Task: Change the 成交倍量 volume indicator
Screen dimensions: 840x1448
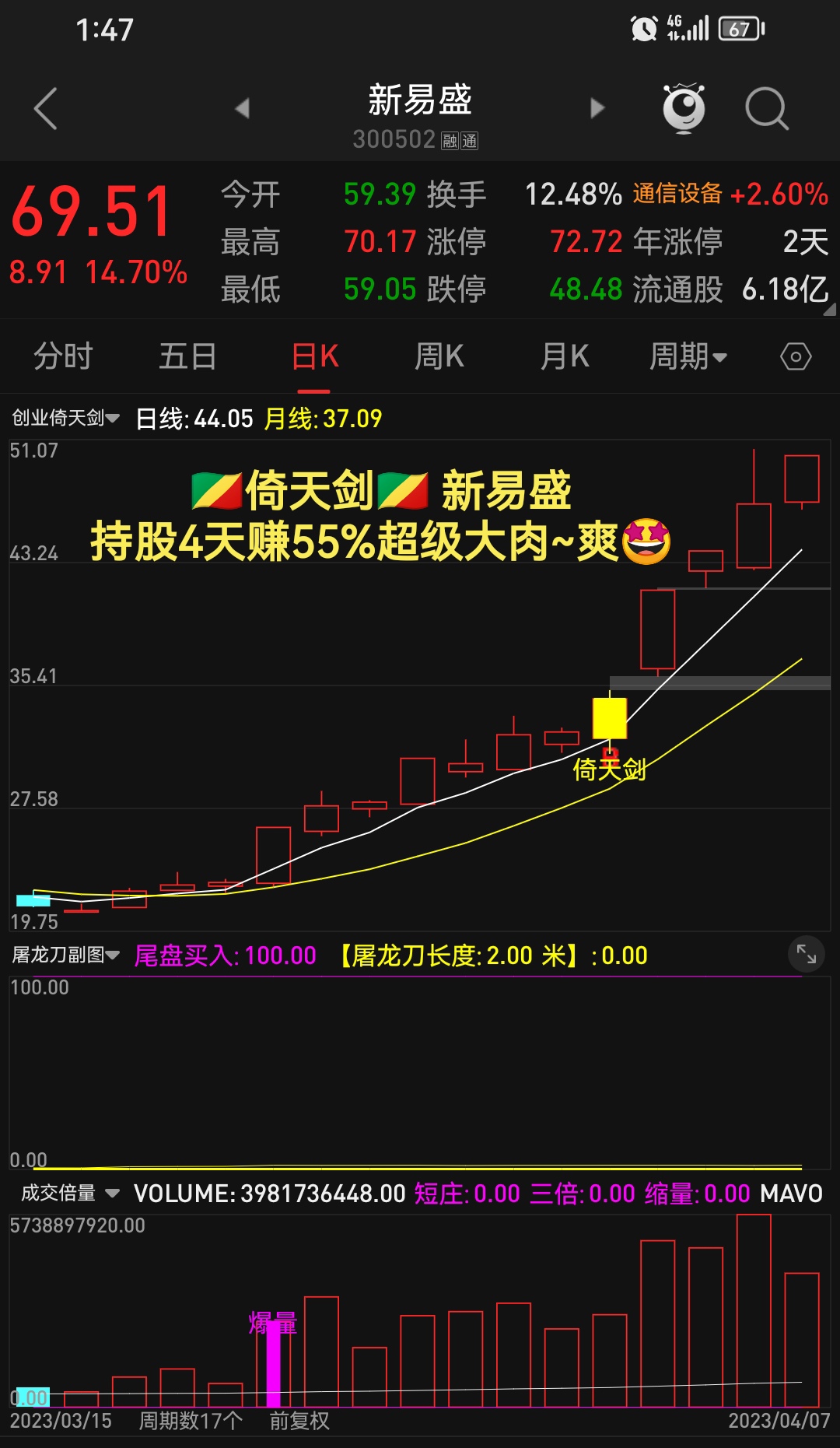Action: tap(70, 1193)
